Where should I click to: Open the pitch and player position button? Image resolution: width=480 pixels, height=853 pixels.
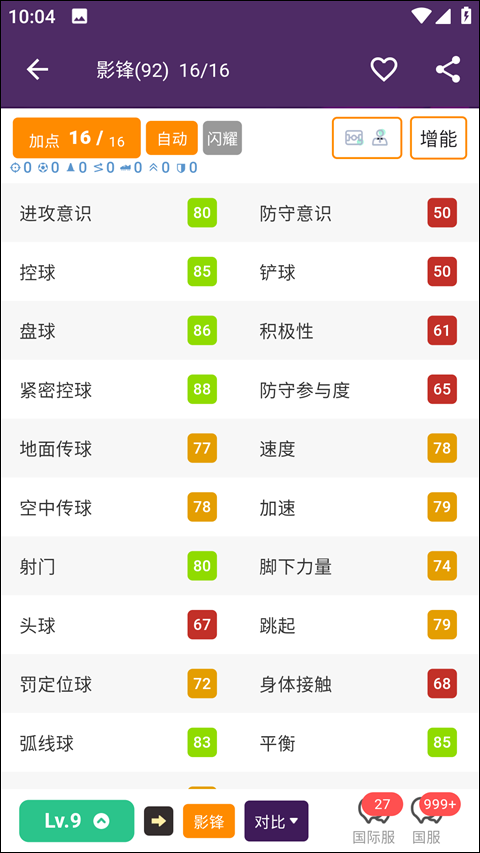point(367,138)
